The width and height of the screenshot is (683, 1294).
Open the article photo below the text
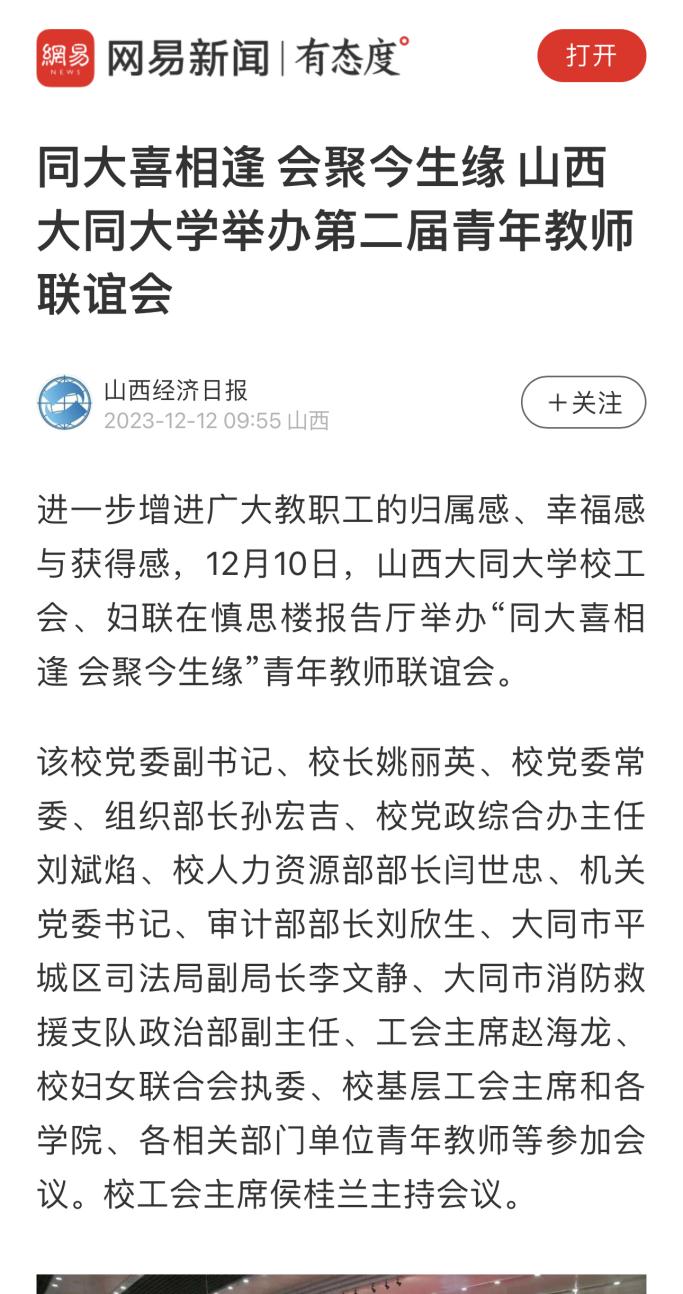coord(341,1283)
